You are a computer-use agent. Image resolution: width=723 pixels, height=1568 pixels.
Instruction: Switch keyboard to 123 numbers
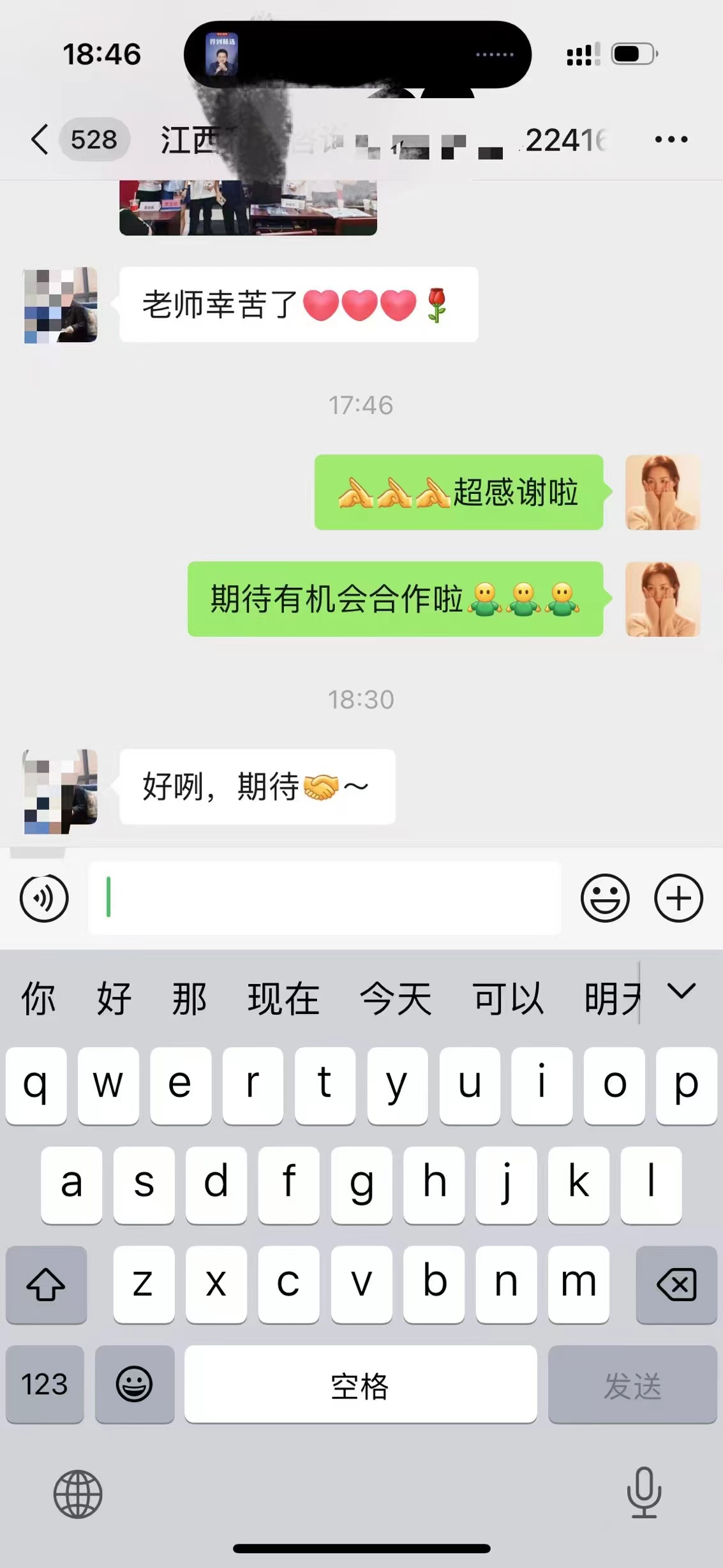(x=45, y=1384)
